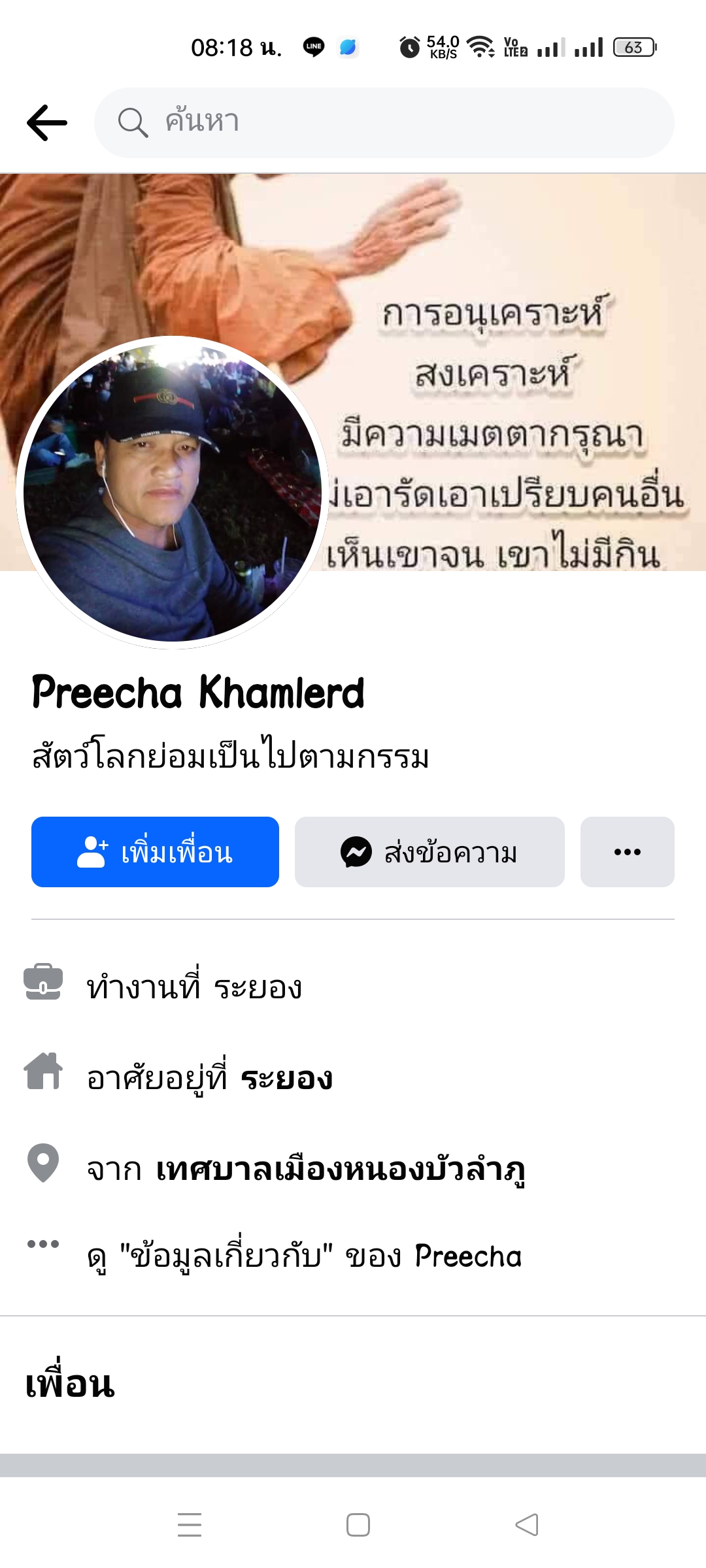Open hometown เทศบาลเมืองหนองบัวลำภู
The width and height of the screenshot is (706, 1568).
click(340, 1169)
